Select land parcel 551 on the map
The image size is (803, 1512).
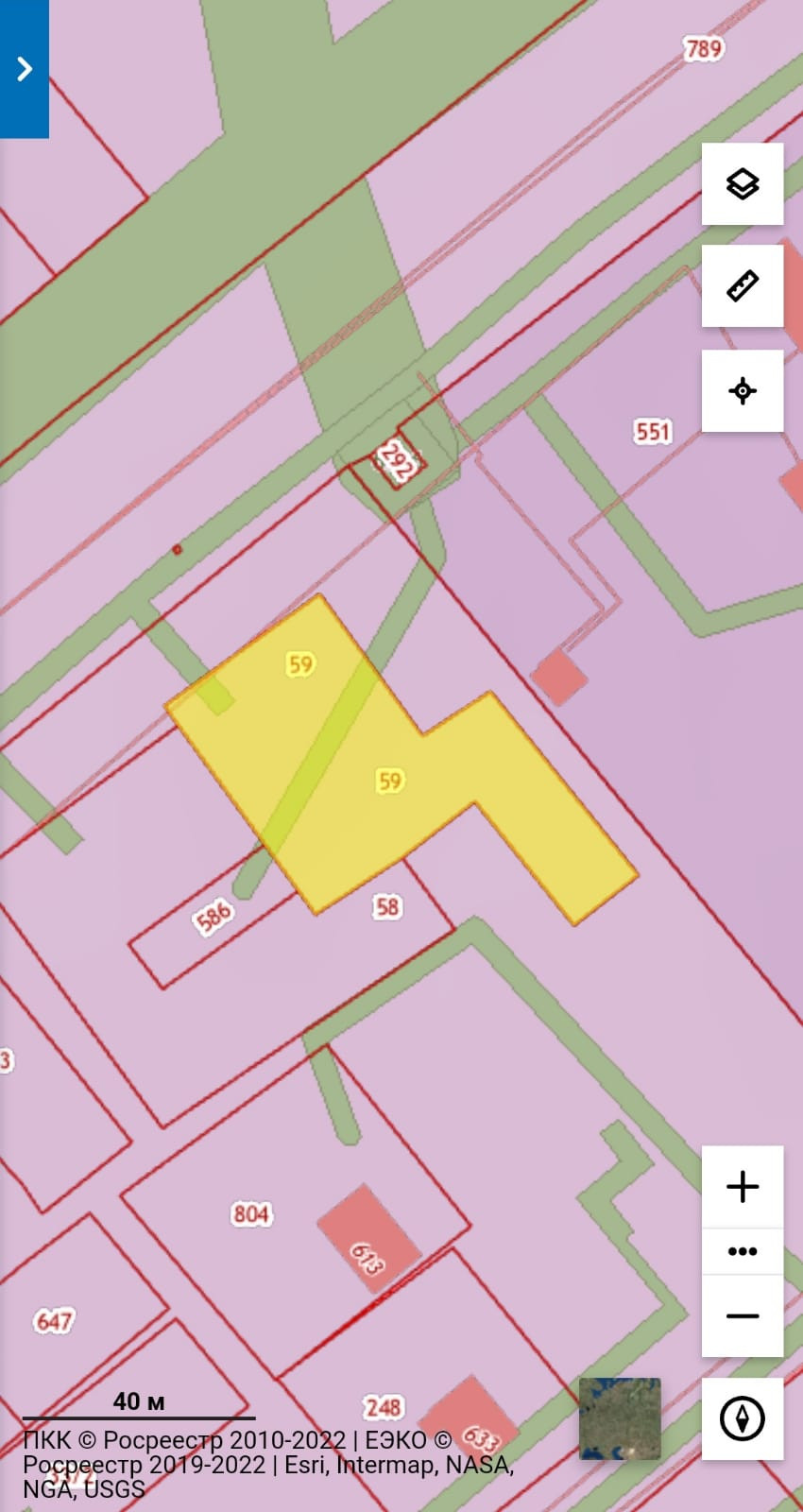click(653, 432)
